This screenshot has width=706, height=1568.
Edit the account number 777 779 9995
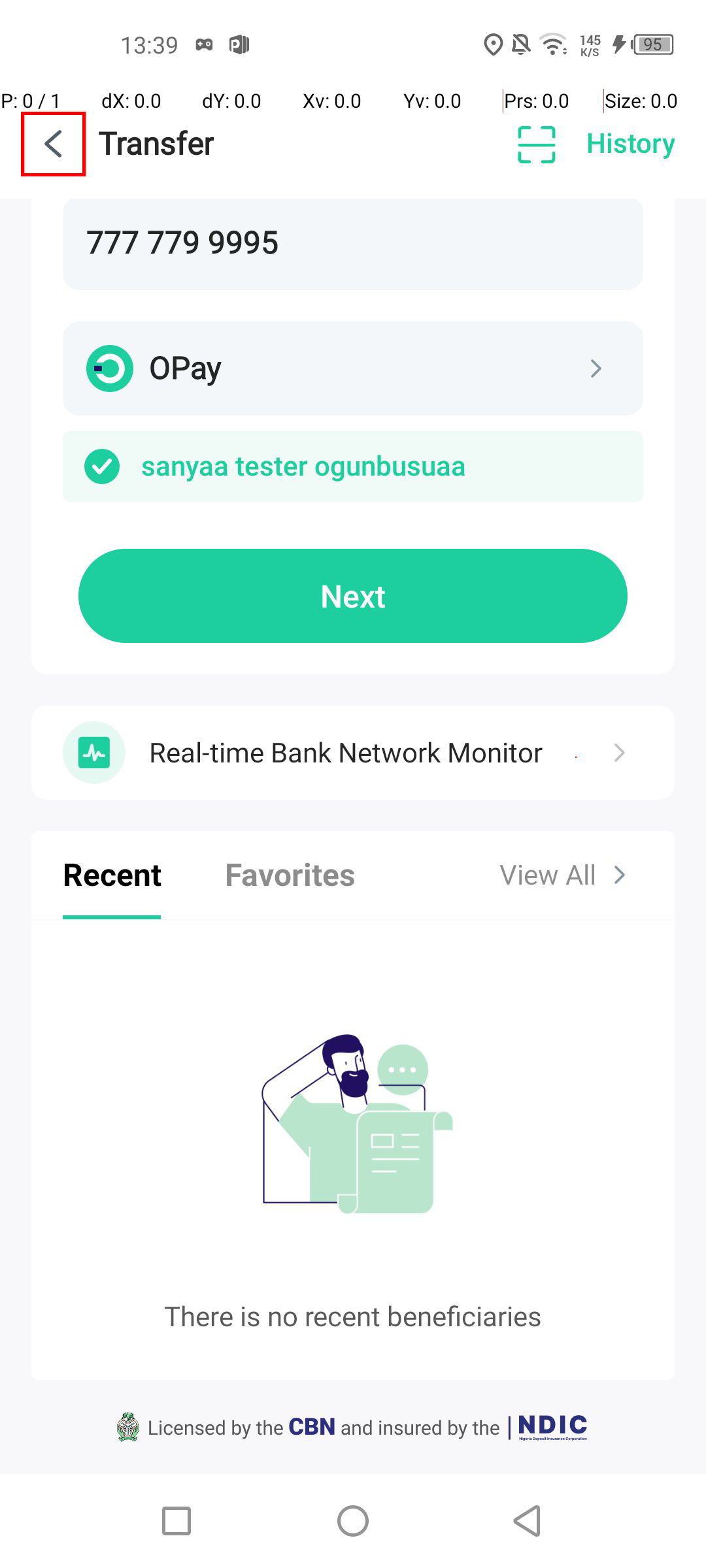coord(352,243)
